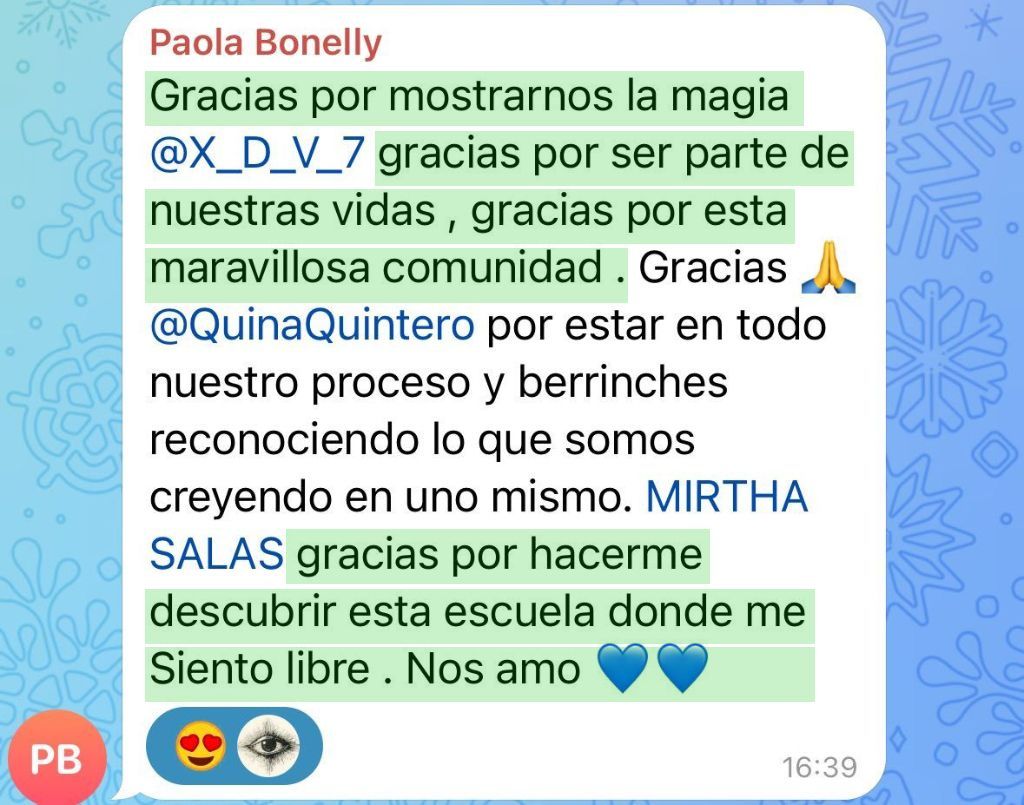Tap the reactions chip under the message

[234, 745]
